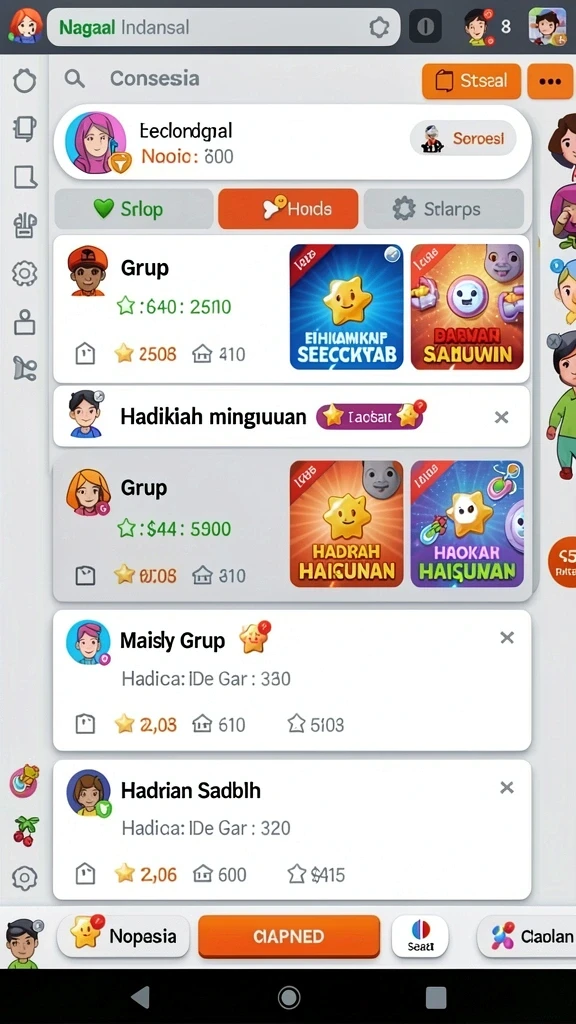This screenshot has height=1024, width=576.
Task: Switch to the Stlarps tab
Action: [444, 209]
